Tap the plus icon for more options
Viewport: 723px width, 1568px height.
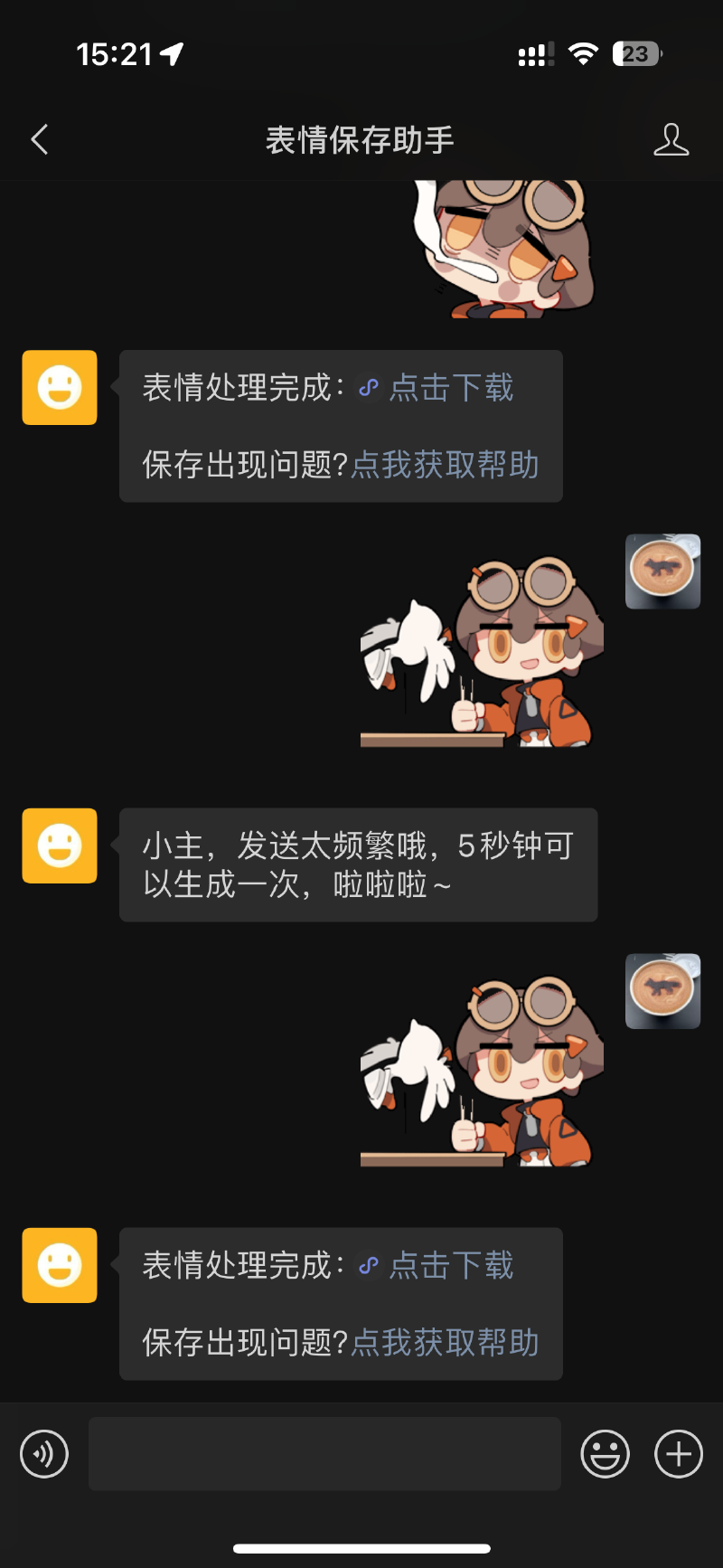click(x=676, y=1454)
